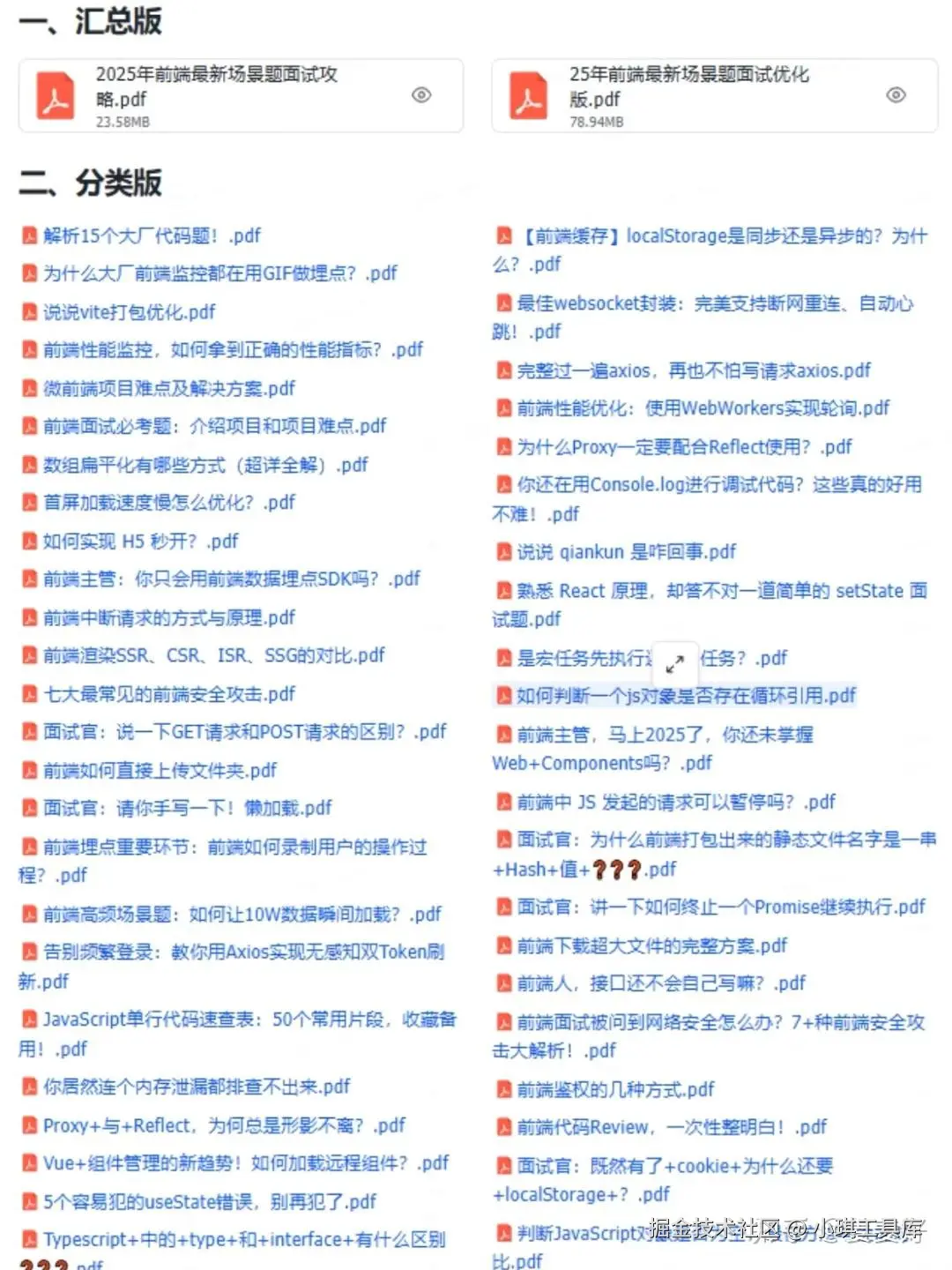Open 说说 qiankun 是咋回事.pdf
952x1270 pixels.
tap(626, 552)
